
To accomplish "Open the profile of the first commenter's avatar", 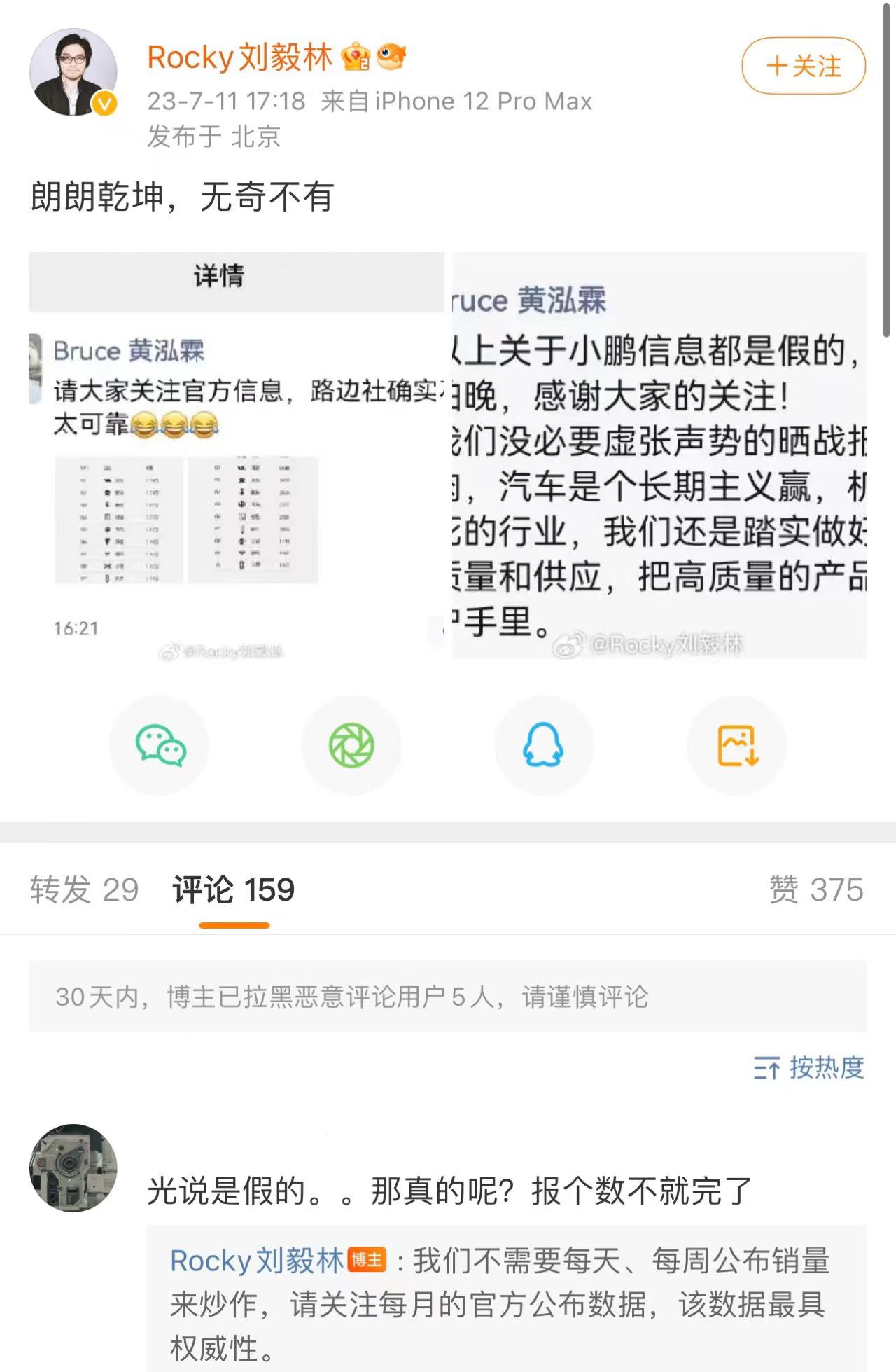I will click(x=73, y=1167).
